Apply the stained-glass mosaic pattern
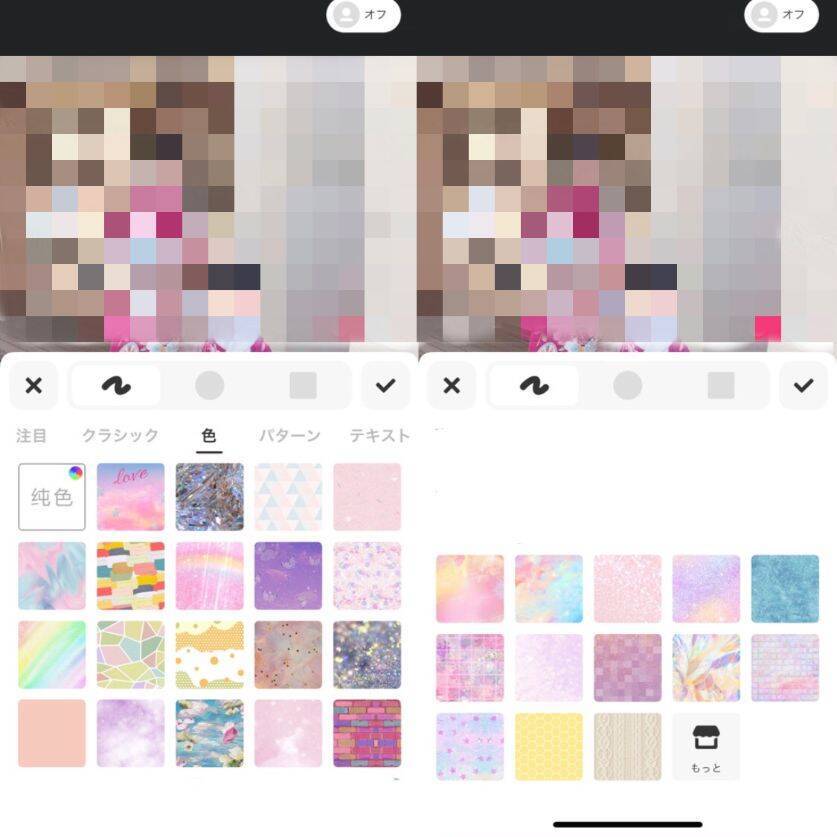The image size is (837, 837). [x=131, y=654]
